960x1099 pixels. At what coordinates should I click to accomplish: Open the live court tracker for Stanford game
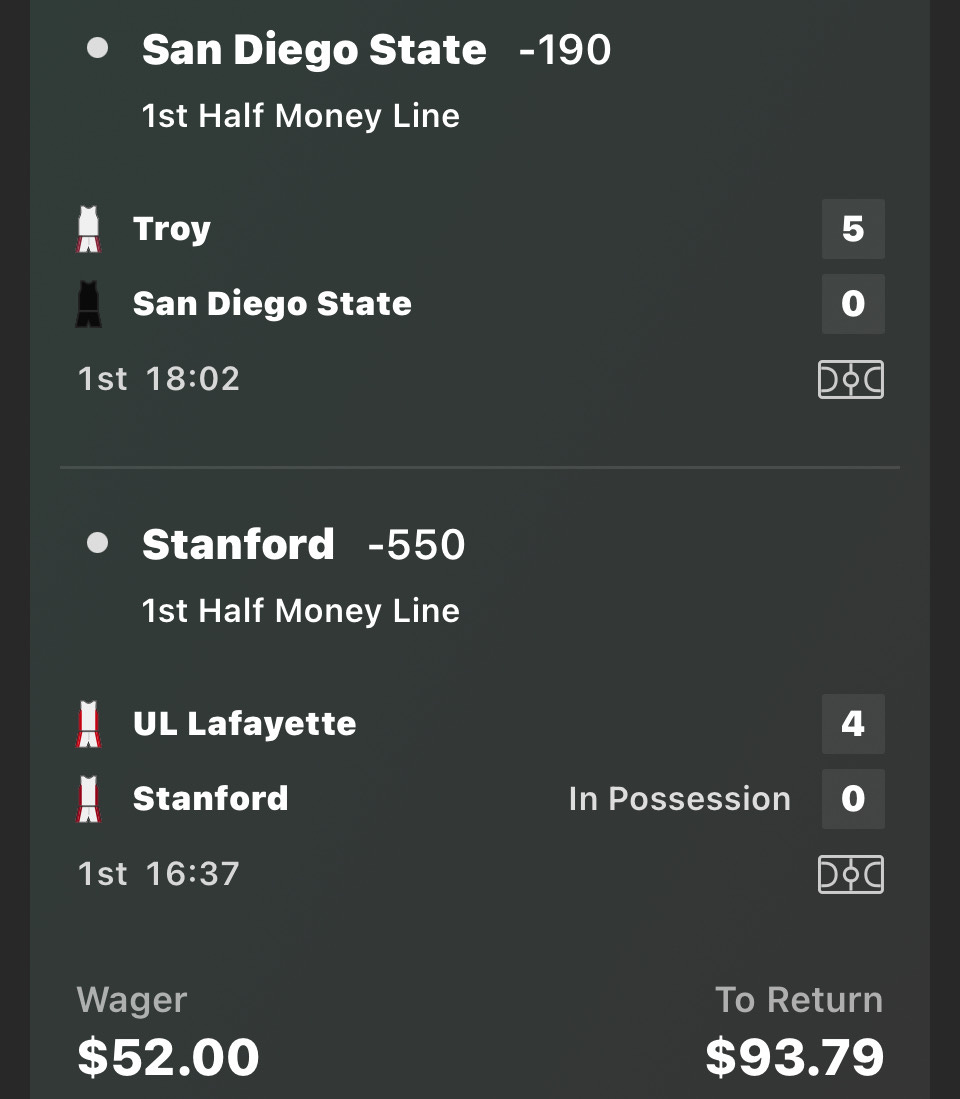[850, 874]
